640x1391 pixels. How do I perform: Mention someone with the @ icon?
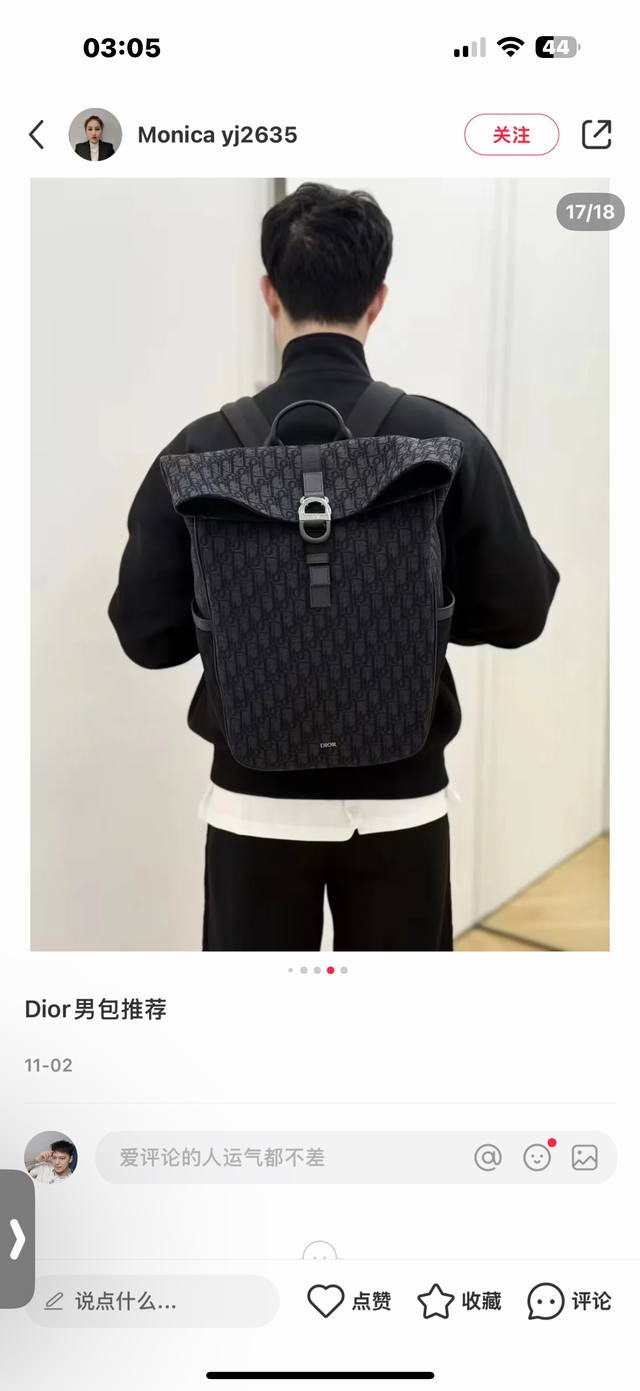tap(487, 1158)
